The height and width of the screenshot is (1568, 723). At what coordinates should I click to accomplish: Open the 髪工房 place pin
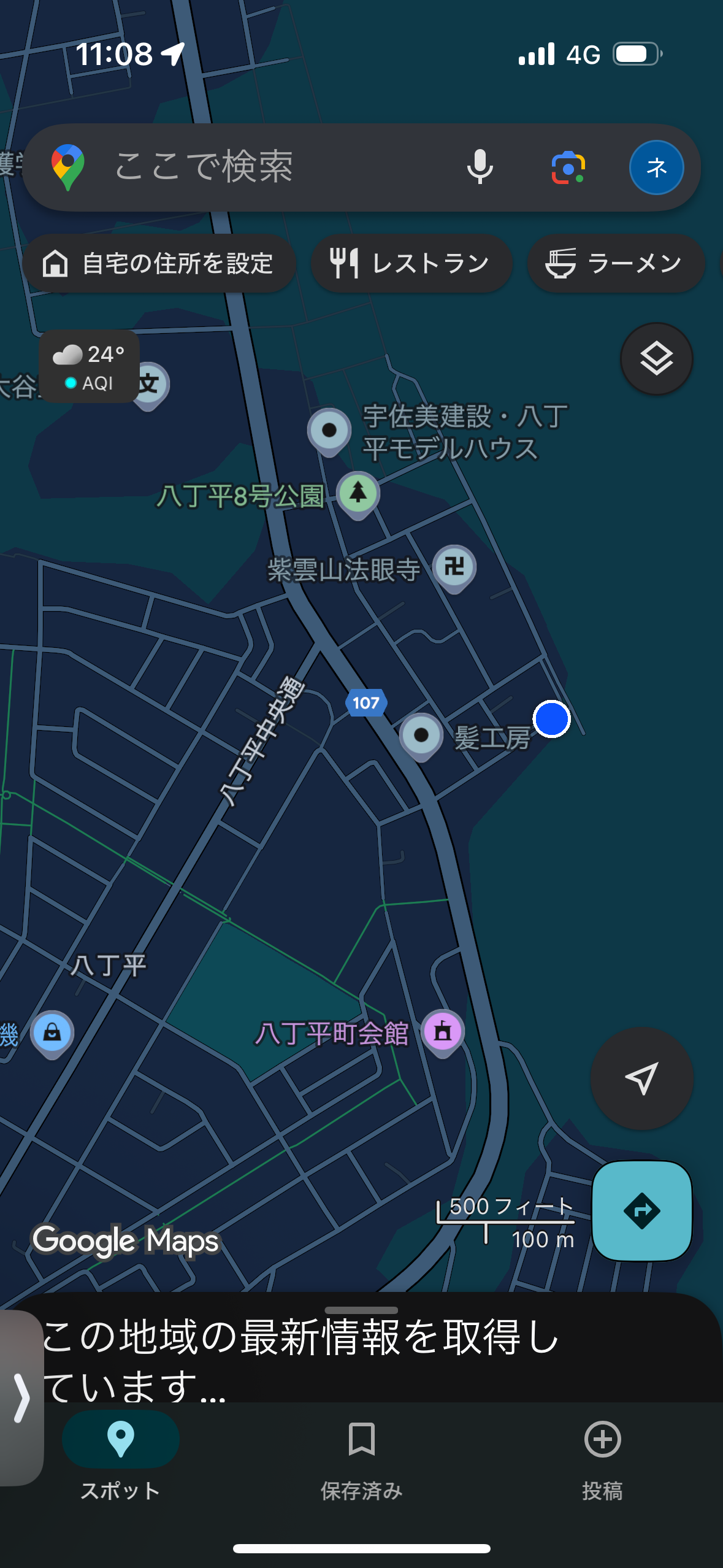click(421, 735)
